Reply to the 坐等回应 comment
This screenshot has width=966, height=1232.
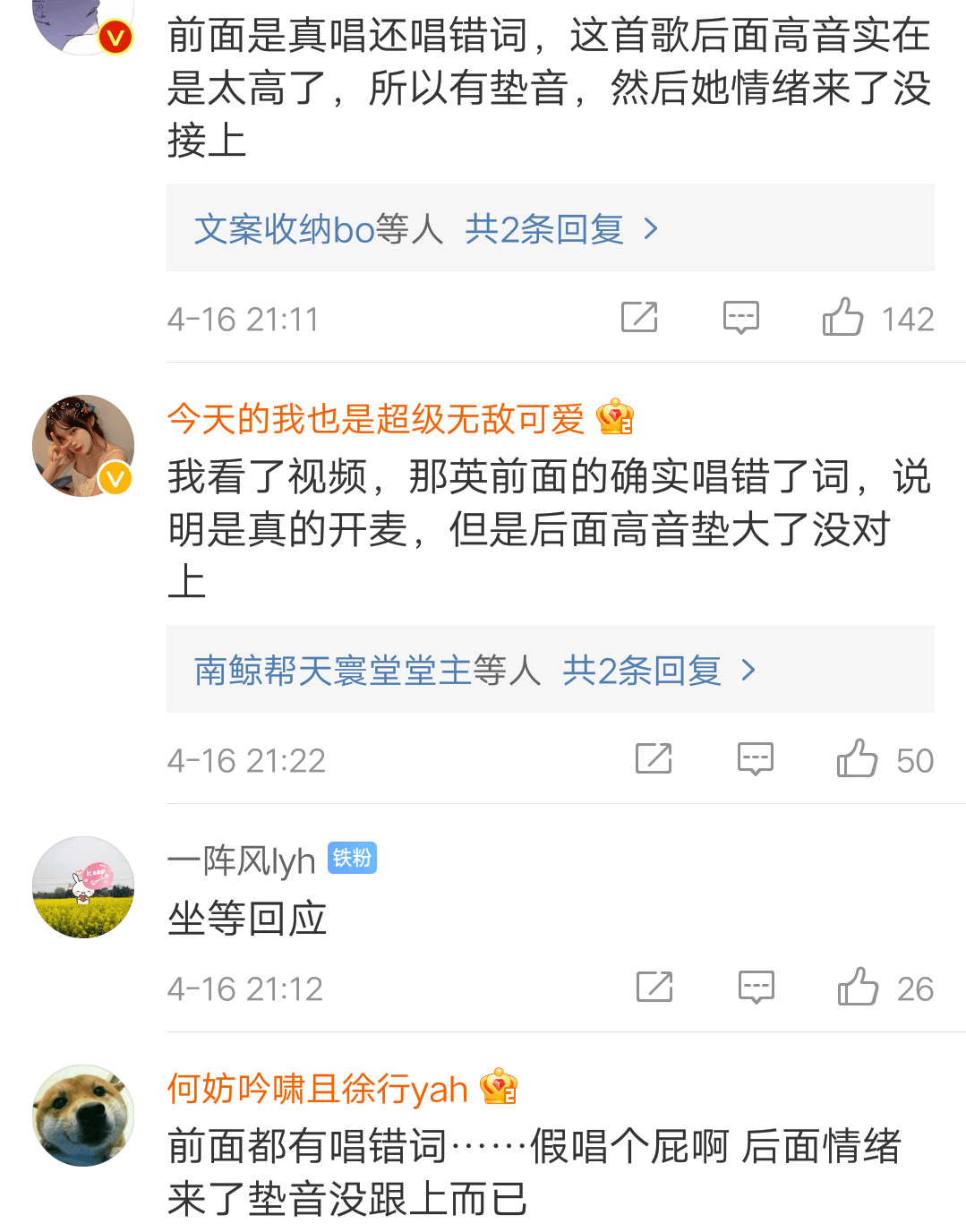point(756,988)
